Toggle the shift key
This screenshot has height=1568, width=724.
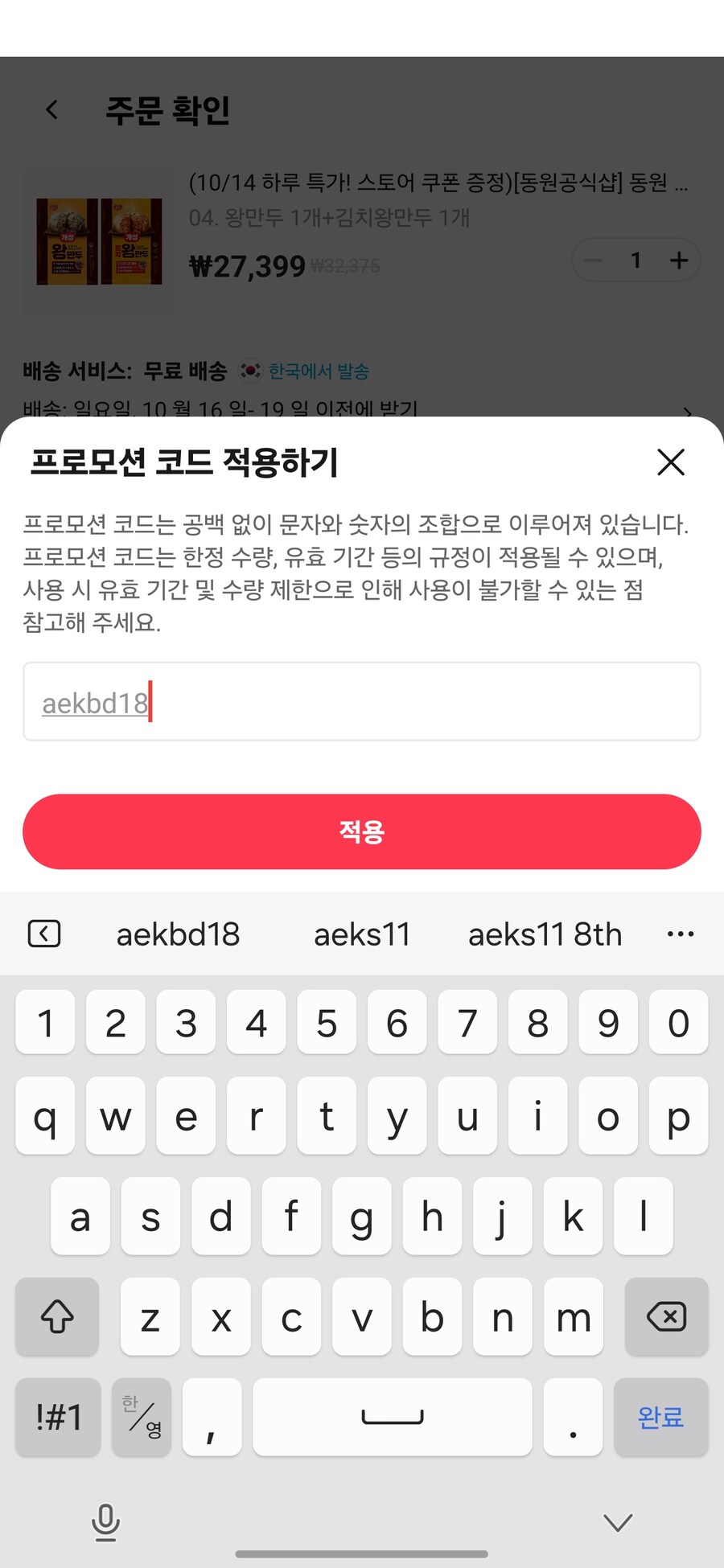coord(57,1316)
